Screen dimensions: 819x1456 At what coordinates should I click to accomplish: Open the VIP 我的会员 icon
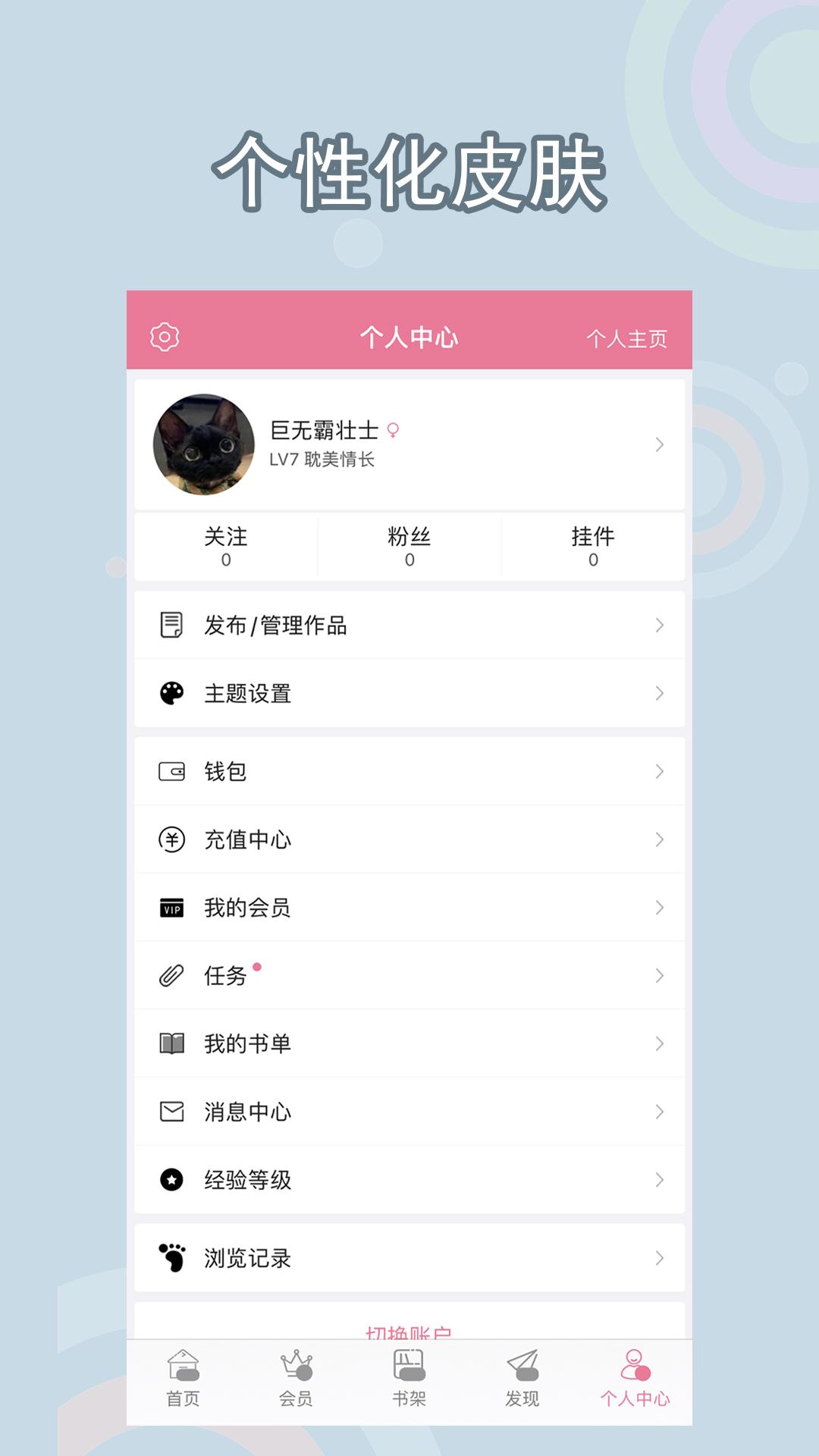click(x=173, y=907)
